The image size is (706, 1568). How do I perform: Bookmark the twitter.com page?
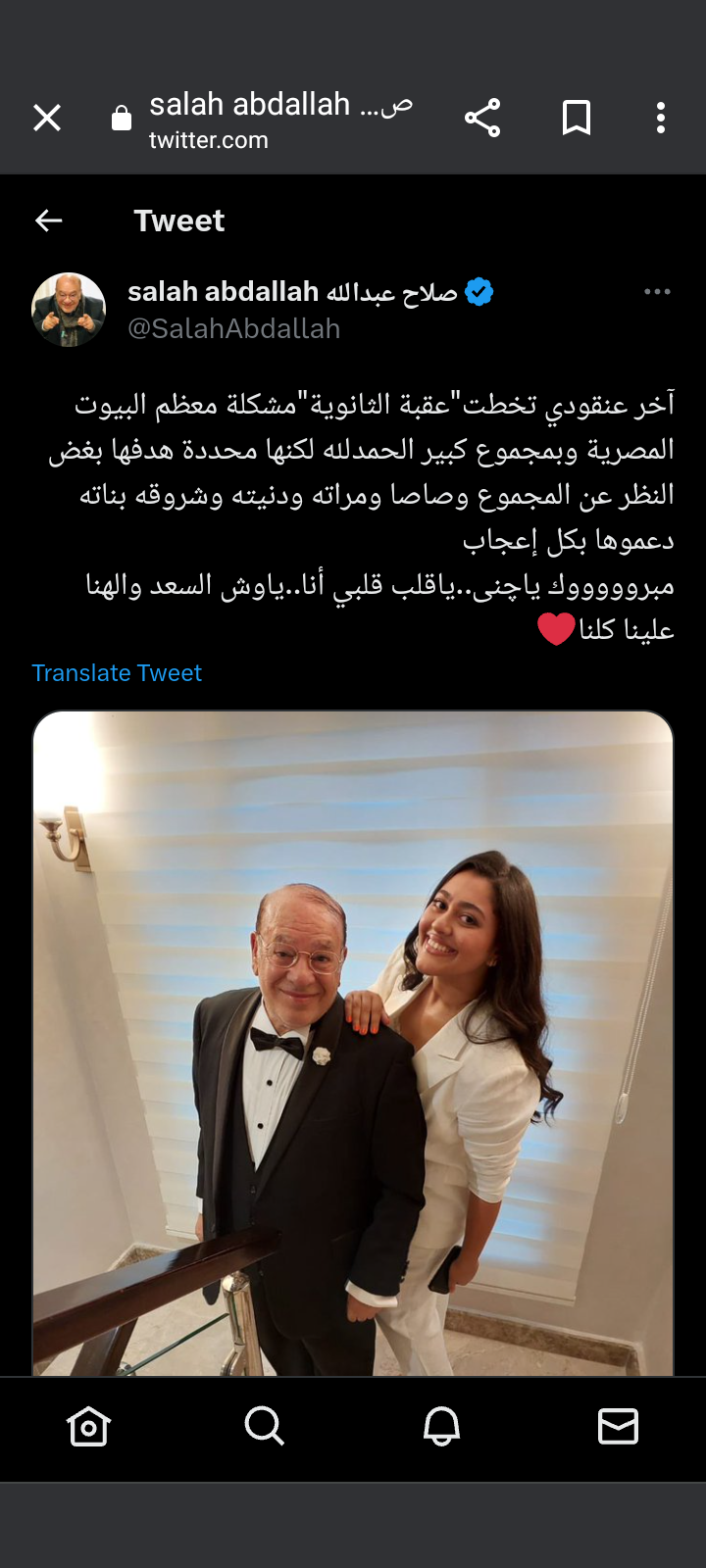576,118
